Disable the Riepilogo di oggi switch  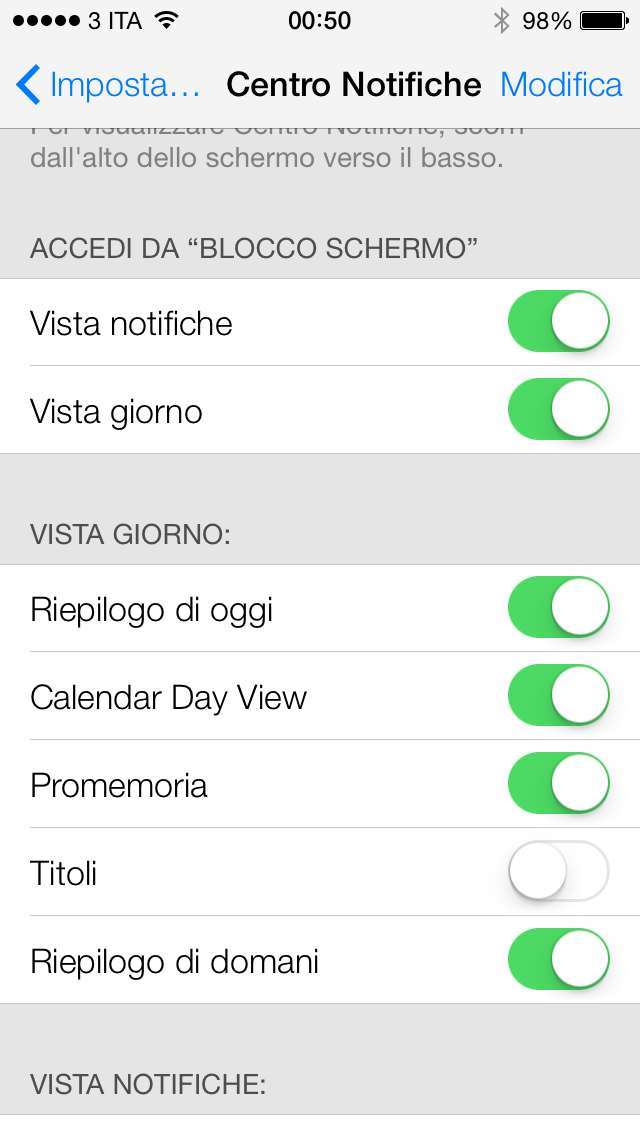(x=558, y=607)
